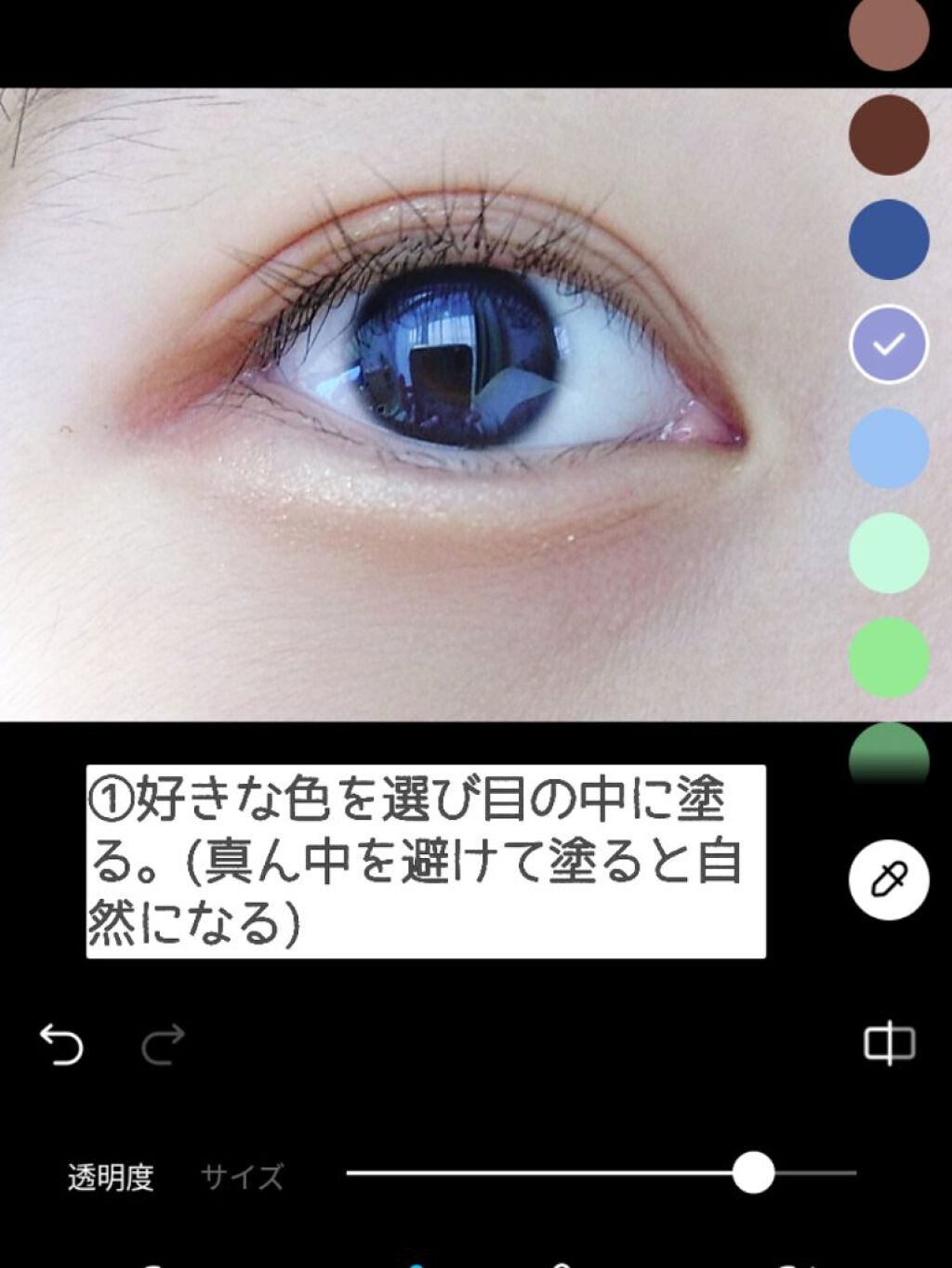Select the bright green color swatch
This screenshot has width=952, height=1268.
click(x=888, y=656)
